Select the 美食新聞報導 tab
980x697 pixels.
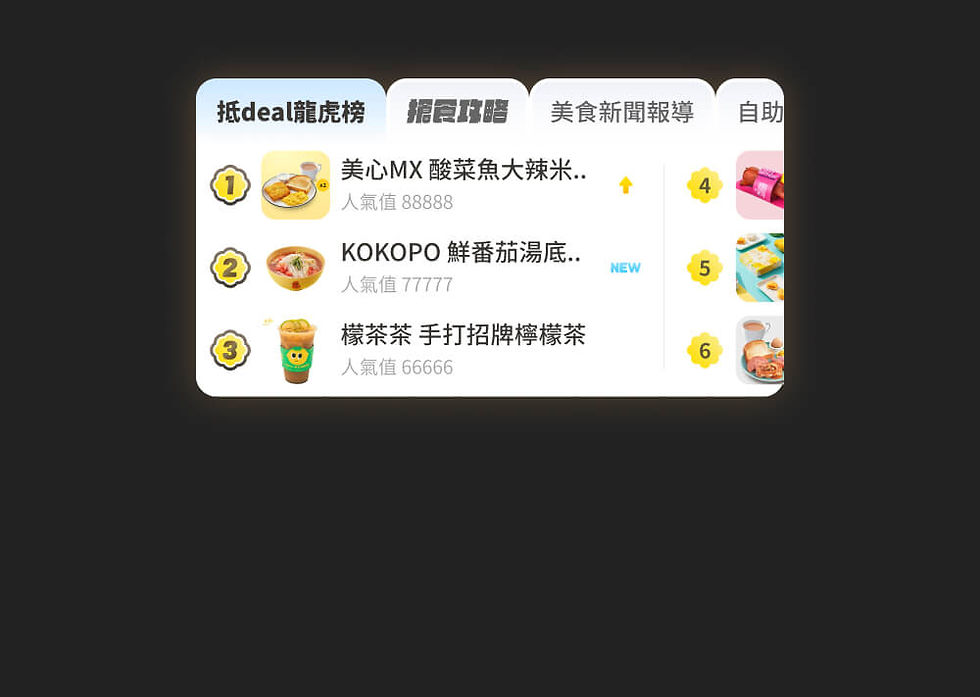click(x=621, y=112)
